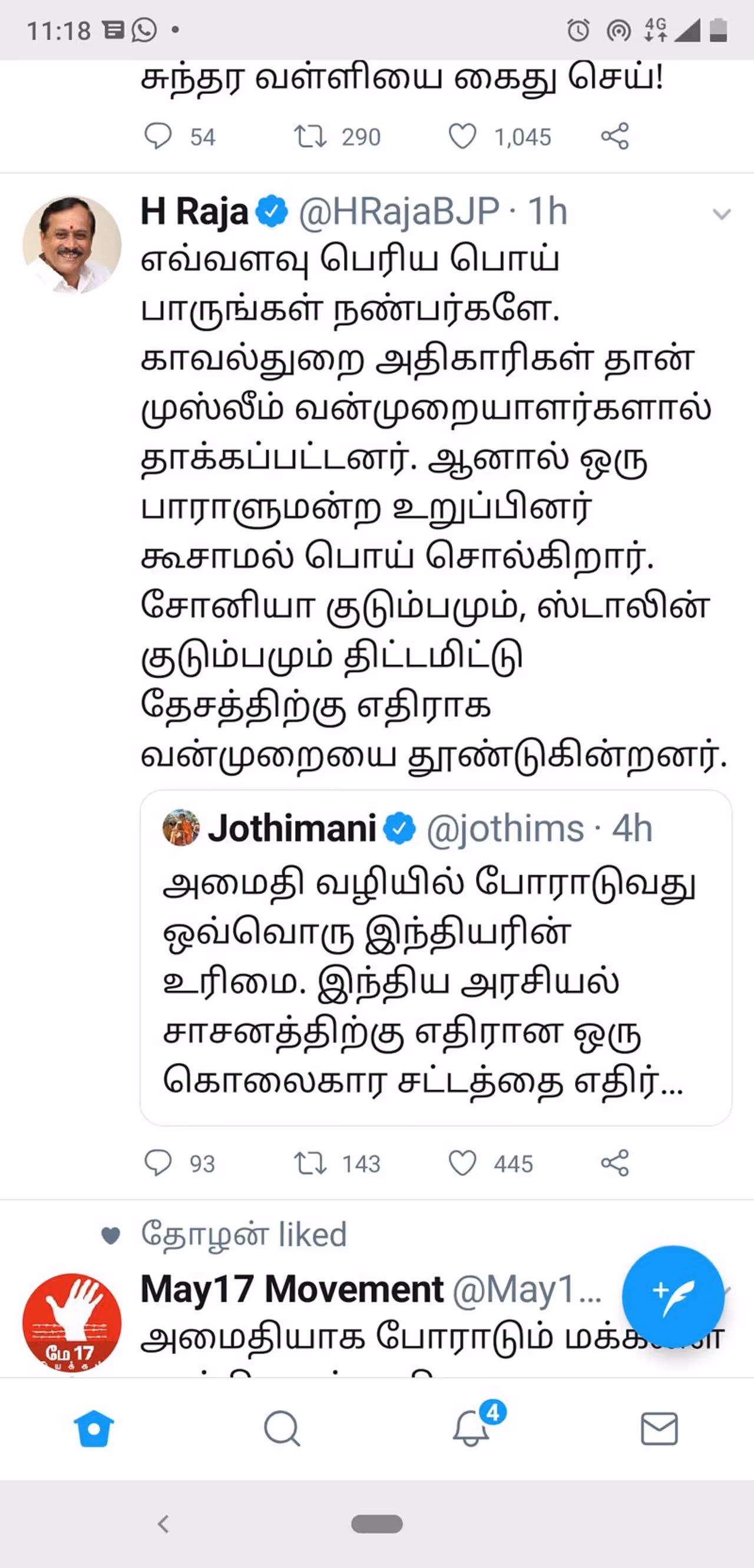Open the @HRajaBJP handle link
The image size is (754, 1568).
pos(399,212)
